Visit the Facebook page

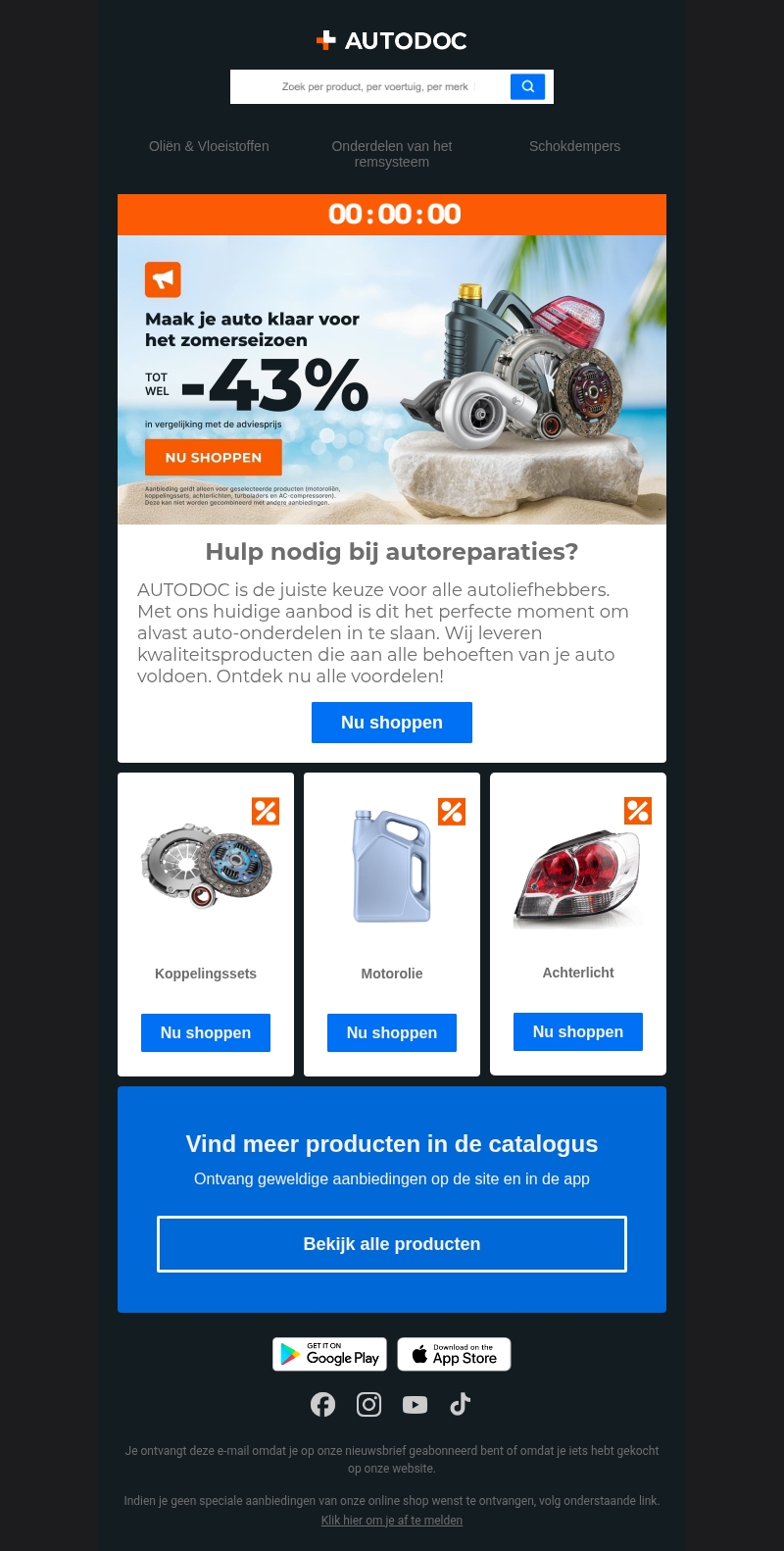click(322, 1405)
